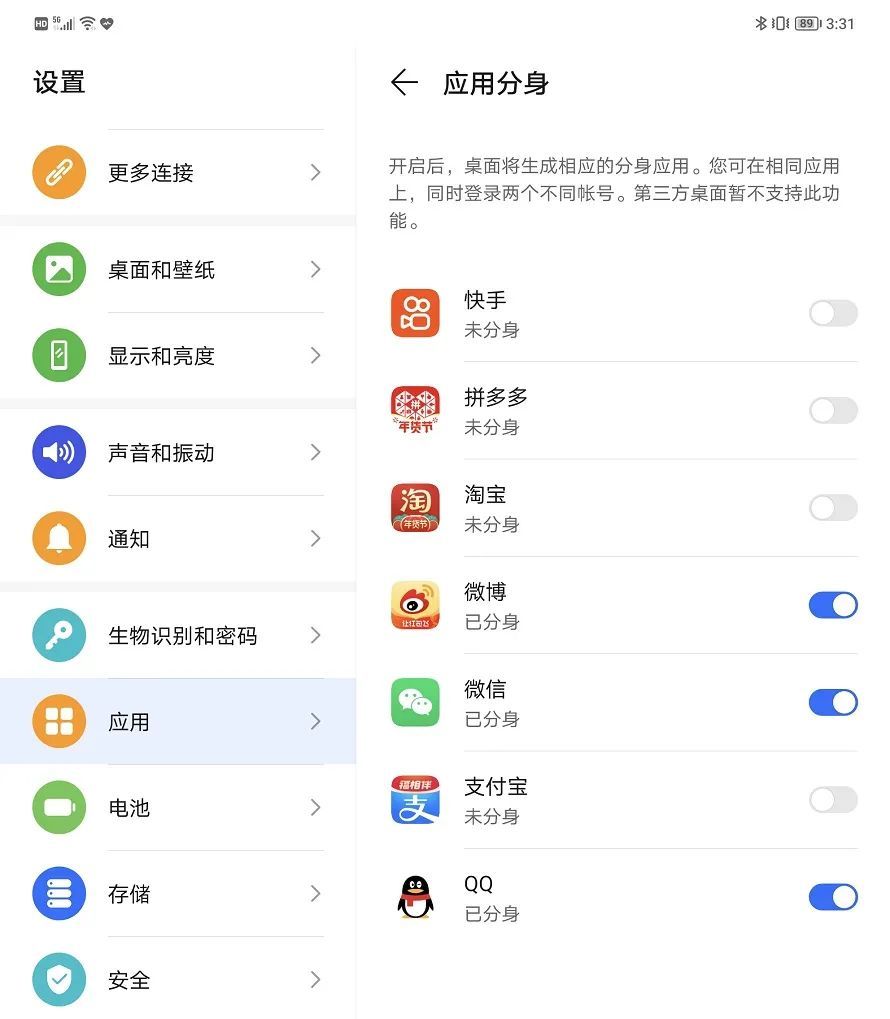This screenshot has width=890, height=1019.
Task: Go back from 应用分身 page
Action: (x=404, y=83)
